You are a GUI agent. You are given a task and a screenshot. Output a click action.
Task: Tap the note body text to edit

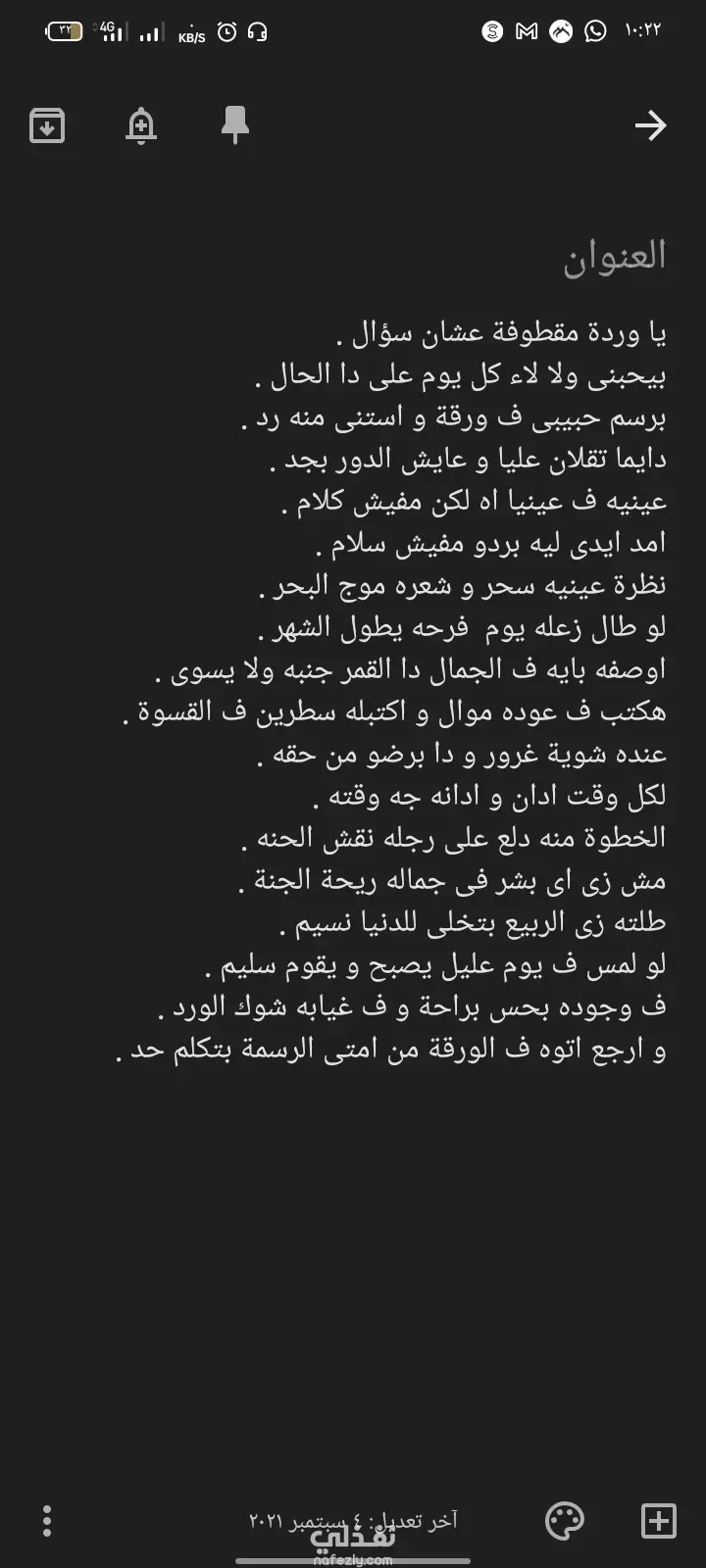click(x=392, y=691)
